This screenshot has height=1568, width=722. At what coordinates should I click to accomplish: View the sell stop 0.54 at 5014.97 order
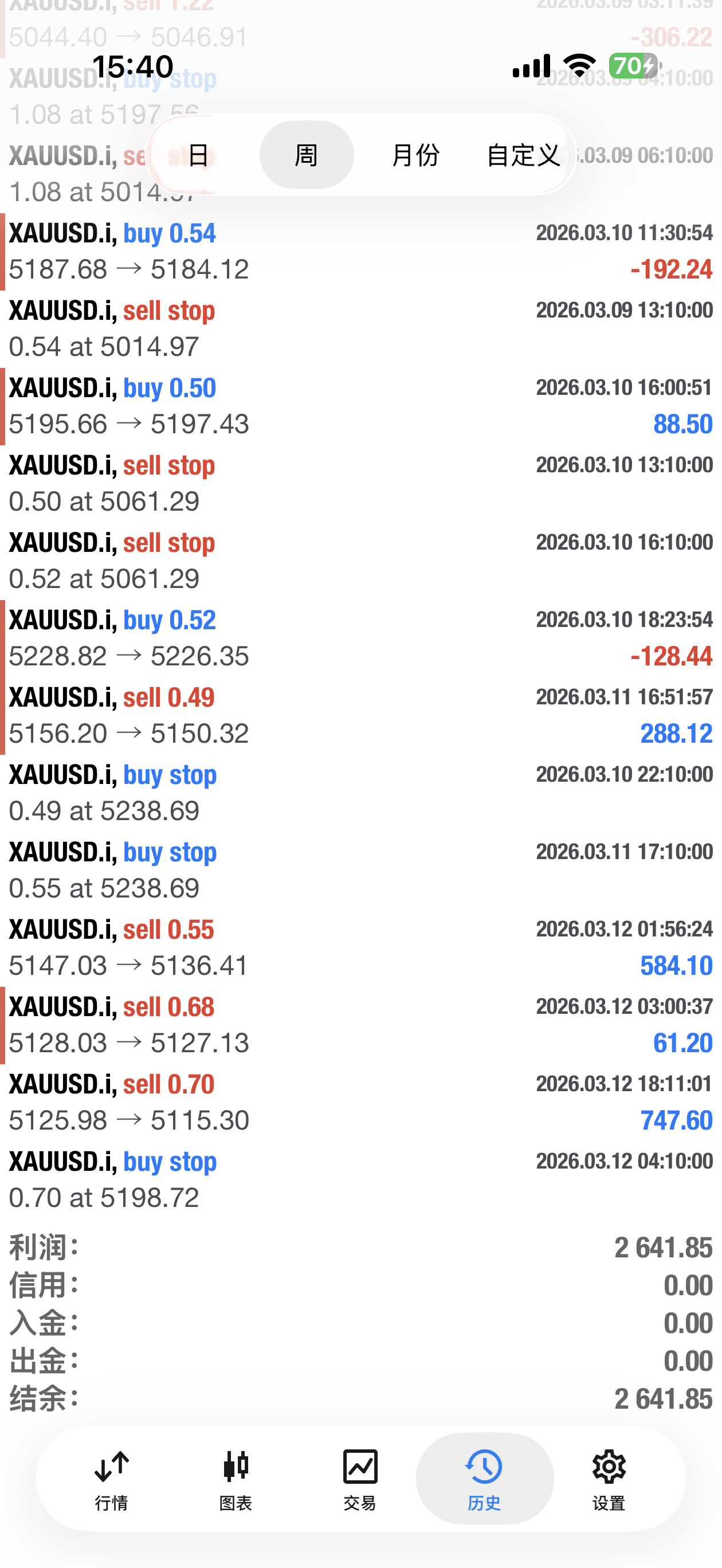361,329
